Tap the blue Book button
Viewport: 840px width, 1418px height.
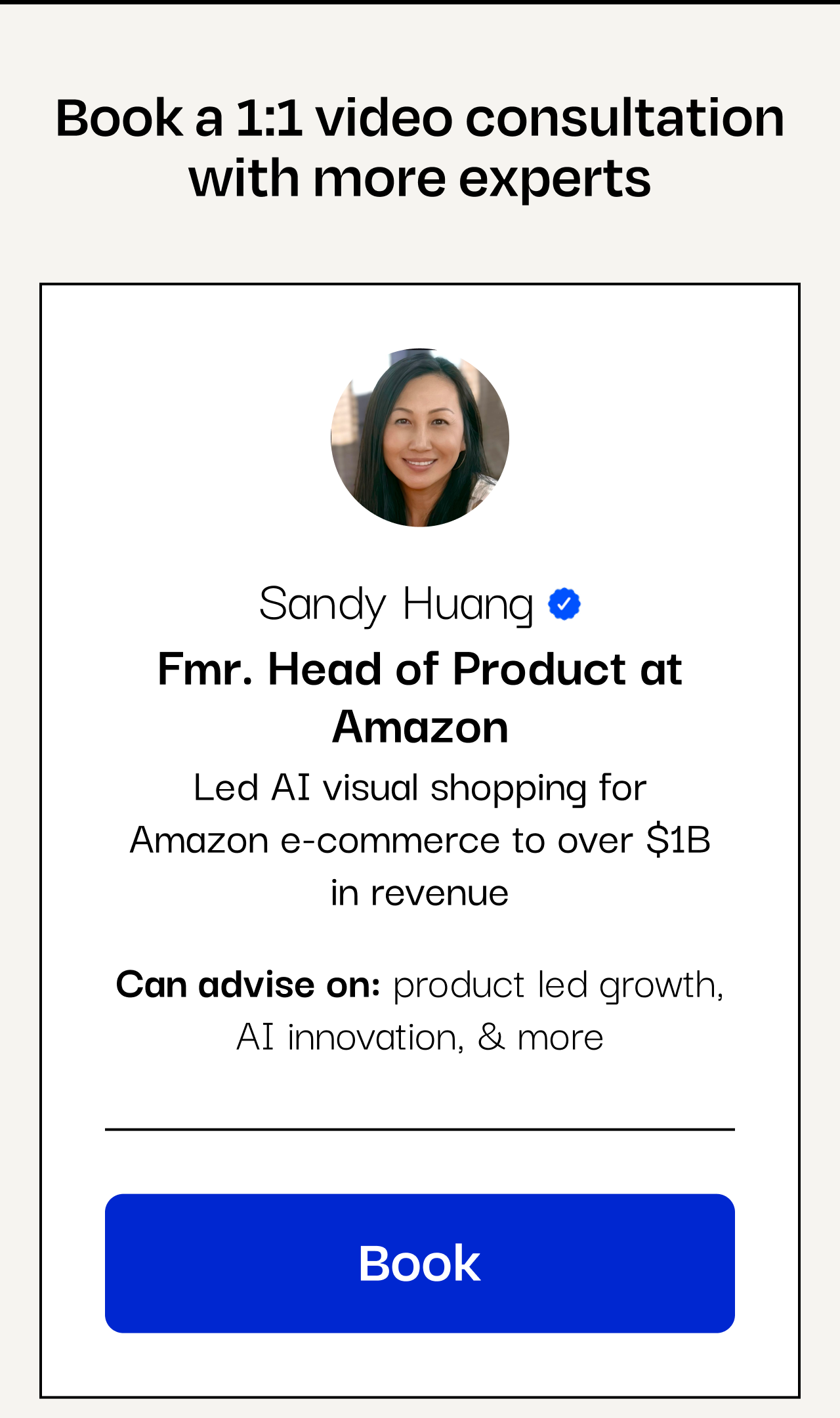[419, 1263]
